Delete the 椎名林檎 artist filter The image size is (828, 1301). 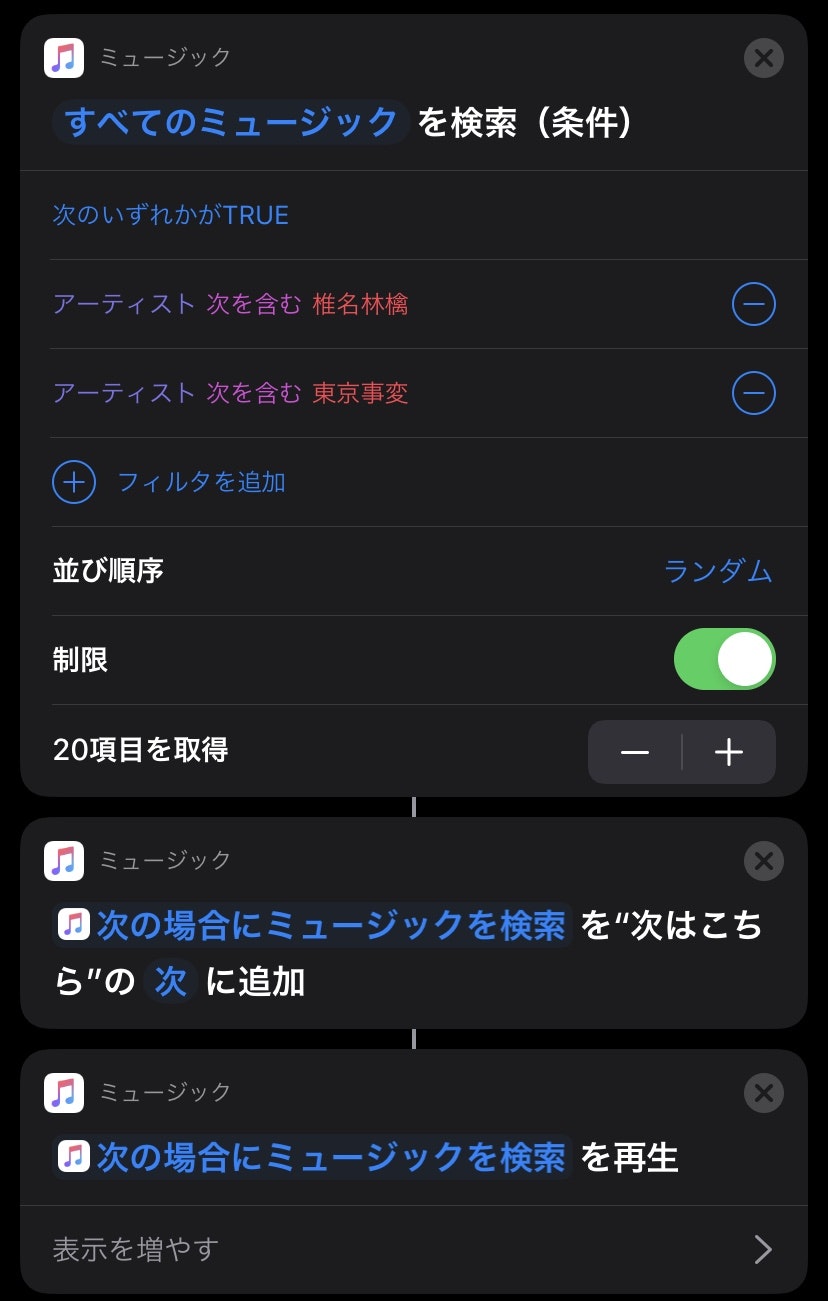[753, 304]
